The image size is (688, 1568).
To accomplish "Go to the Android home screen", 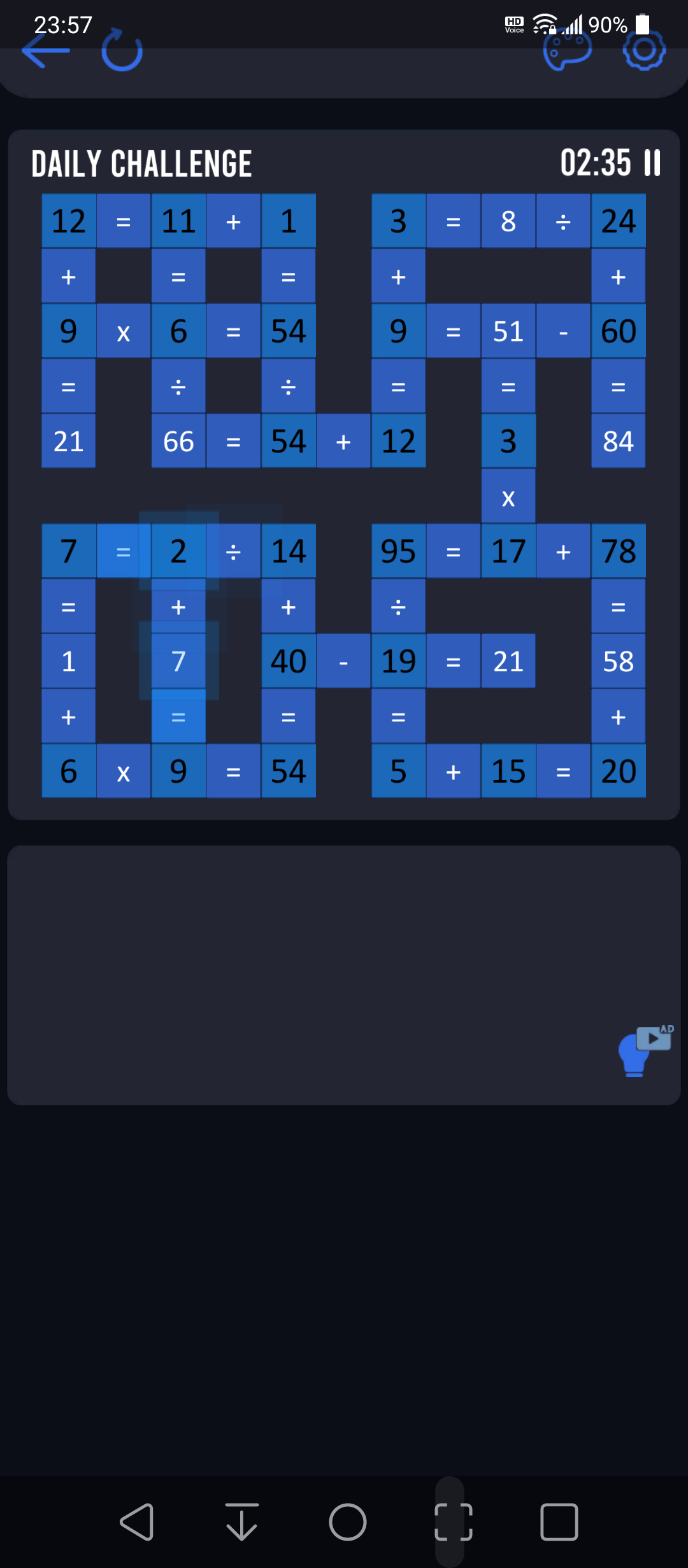I will pyautogui.click(x=347, y=1522).
